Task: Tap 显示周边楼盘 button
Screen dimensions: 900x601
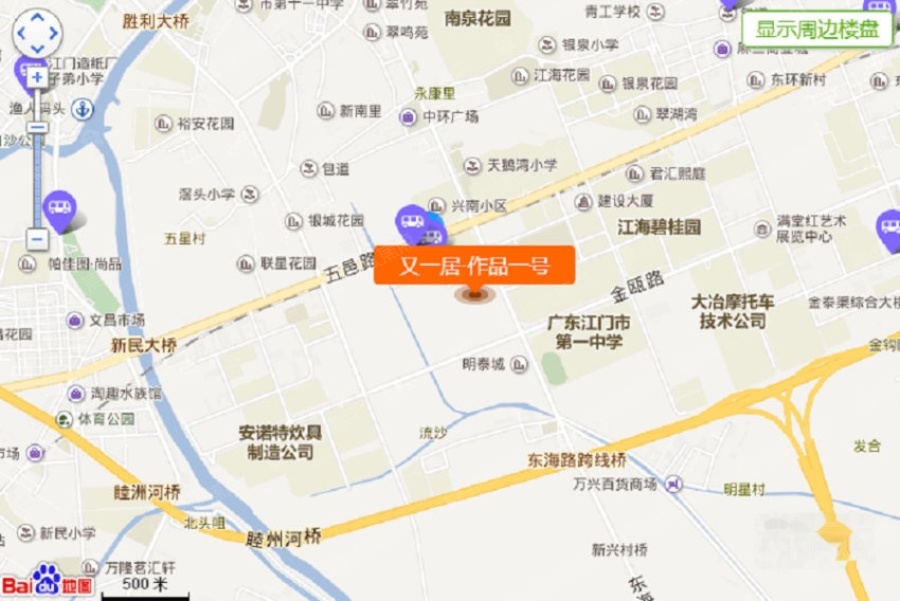Action: click(816, 29)
